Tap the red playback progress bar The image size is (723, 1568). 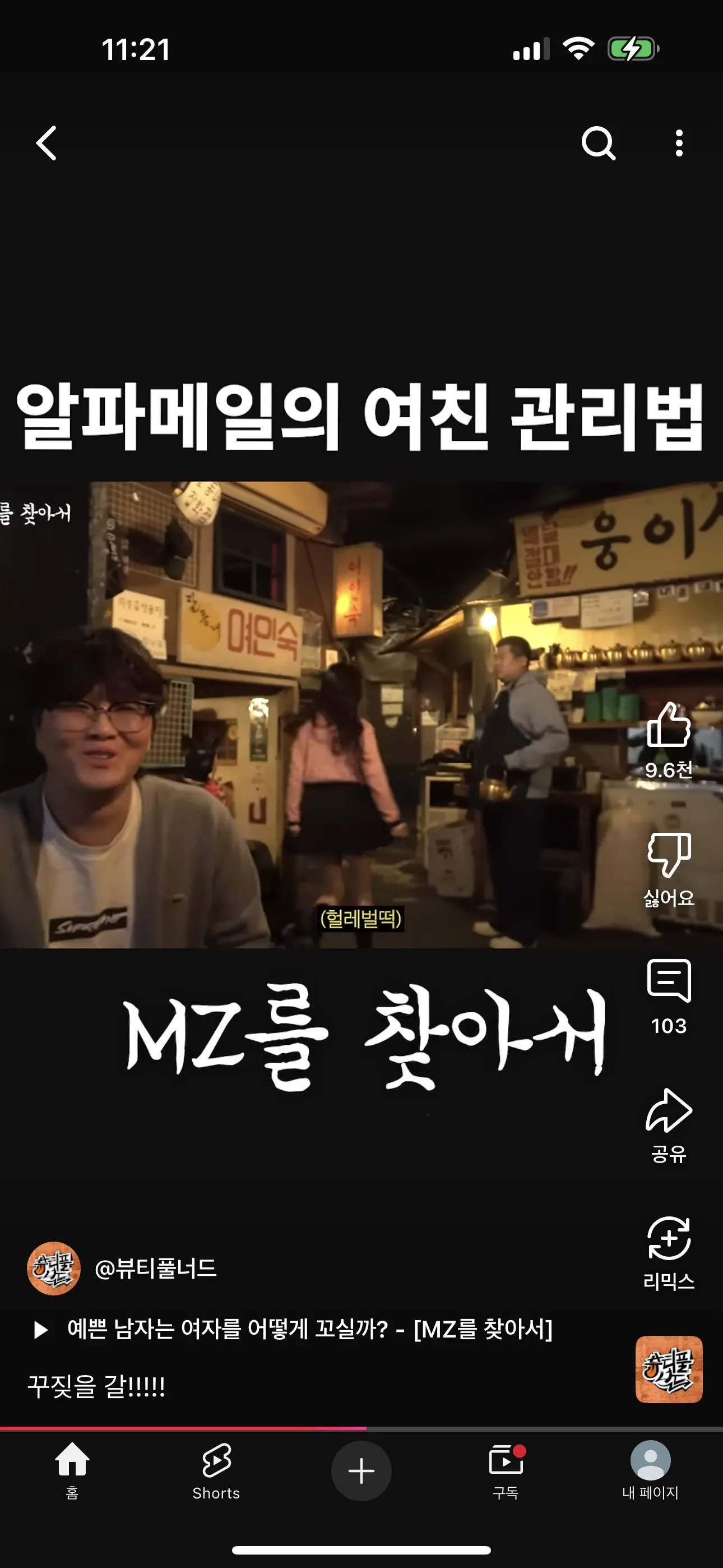tap(183, 1427)
